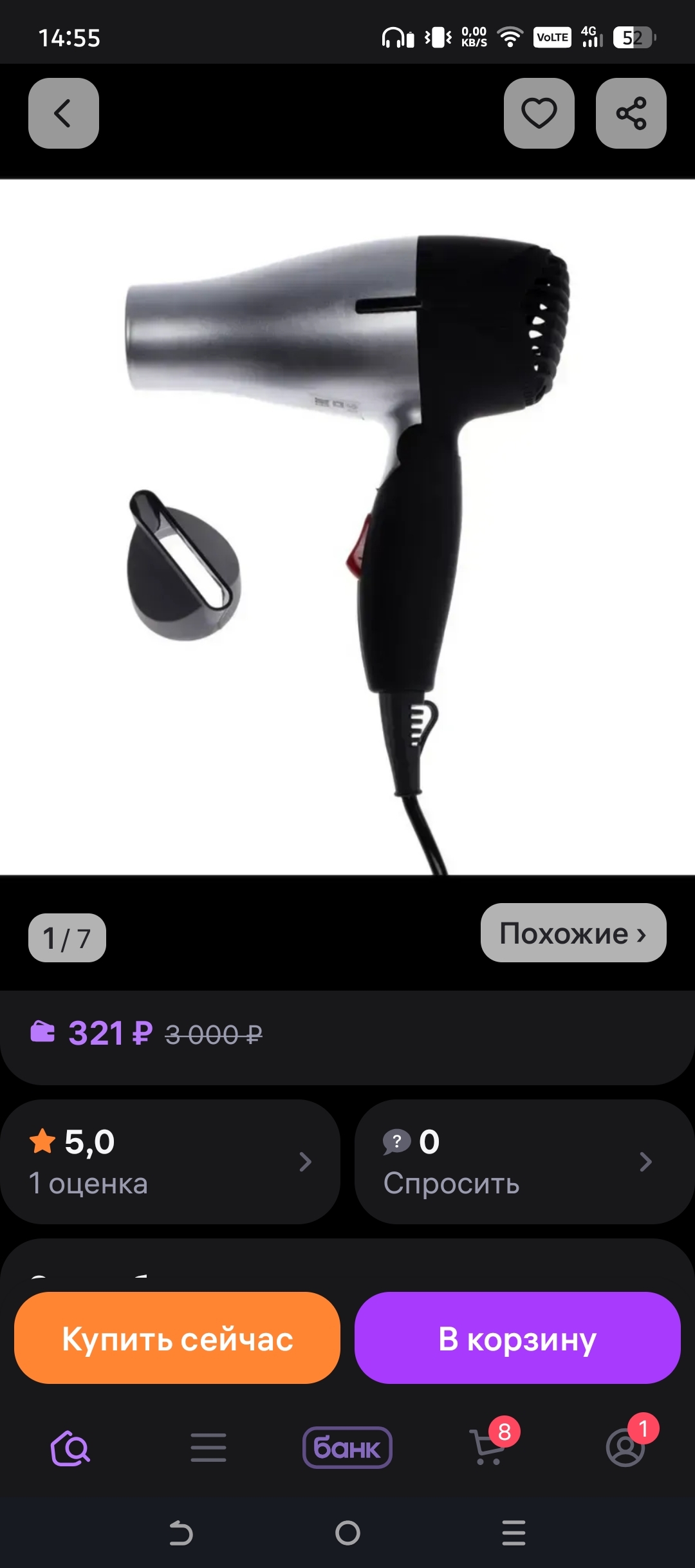Go to the home search tab
This screenshot has width=695, height=1568.
click(x=70, y=1448)
